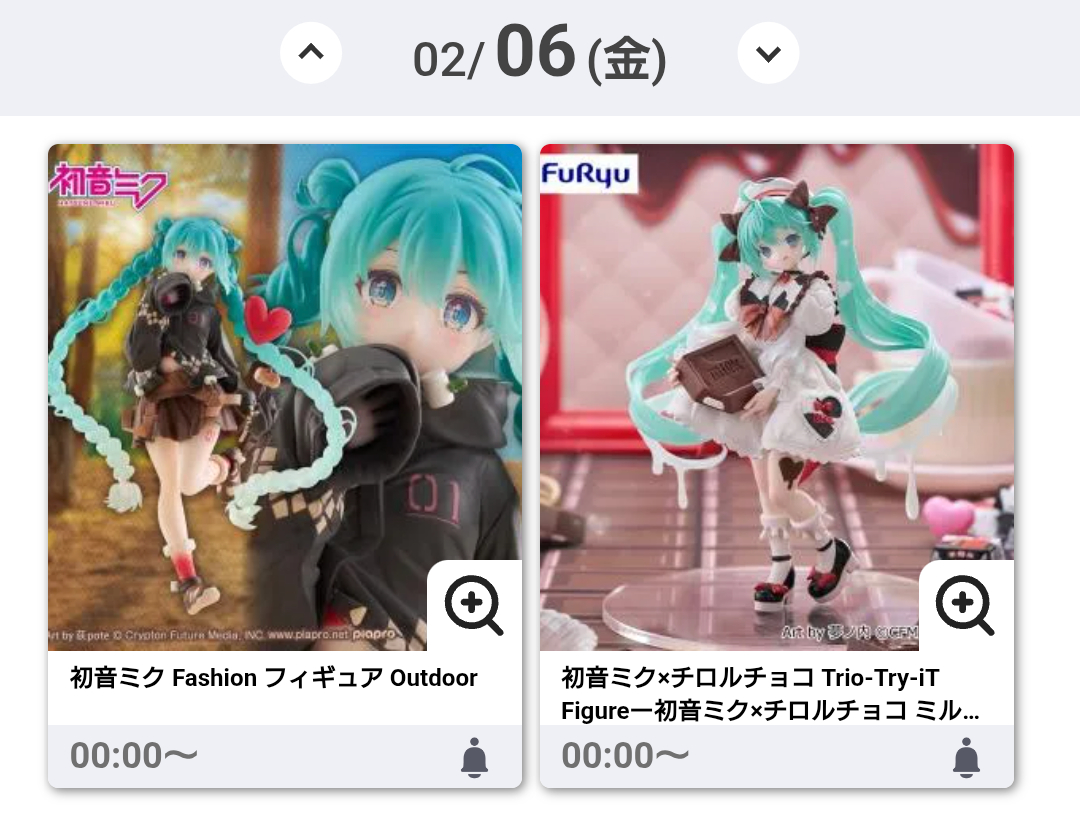Set a bell reminder for Fashion Outdoor figure
Viewport: 1080px width, 840px height.
pos(475,758)
